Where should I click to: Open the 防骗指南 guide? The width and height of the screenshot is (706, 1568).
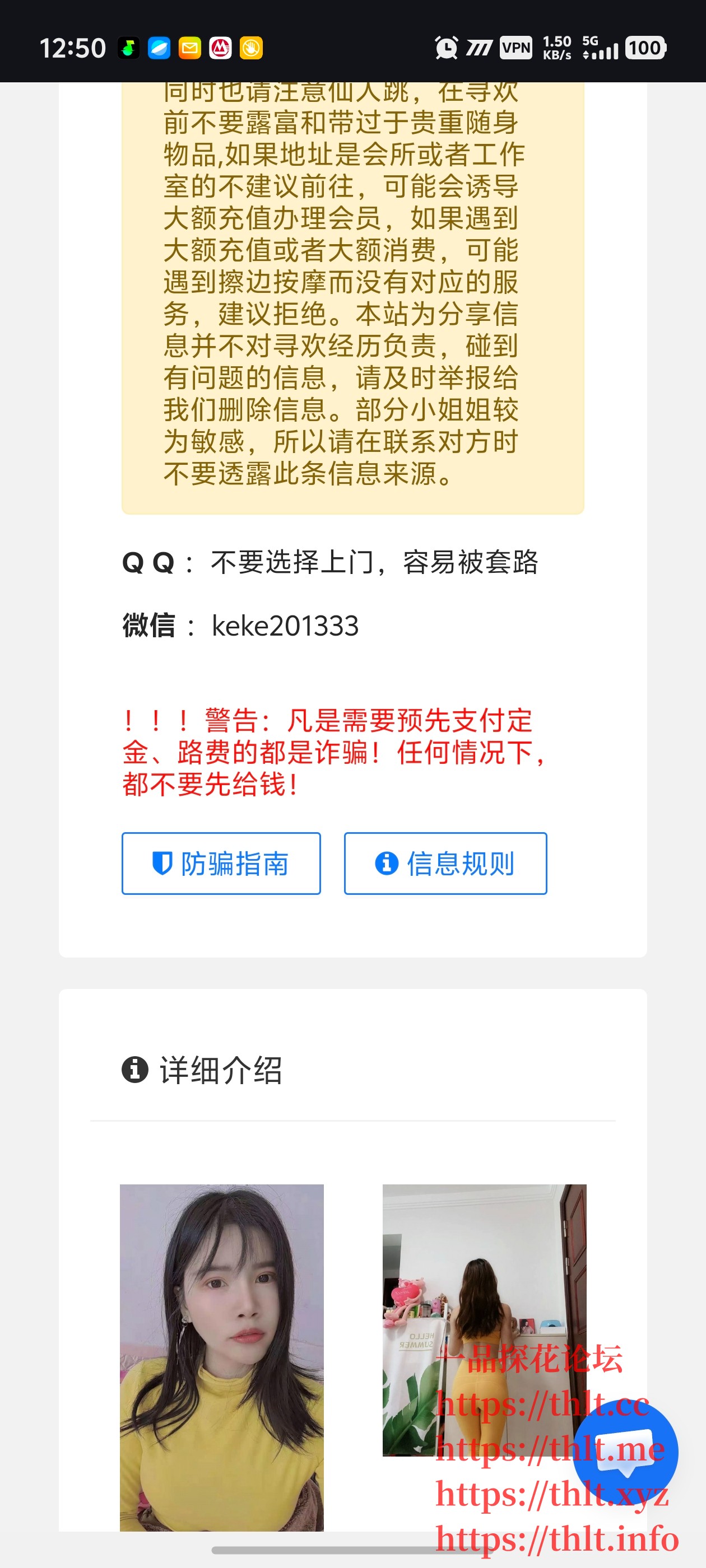tap(221, 864)
